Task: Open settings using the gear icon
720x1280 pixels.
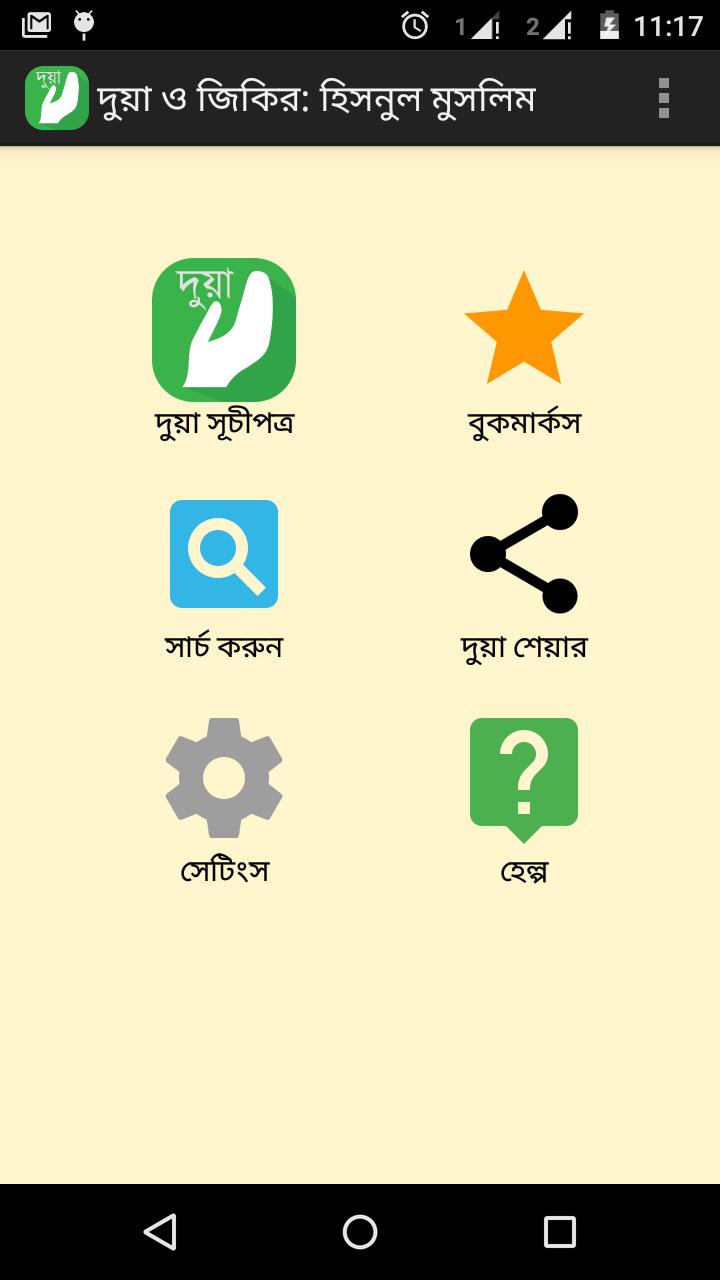Action: point(224,778)
